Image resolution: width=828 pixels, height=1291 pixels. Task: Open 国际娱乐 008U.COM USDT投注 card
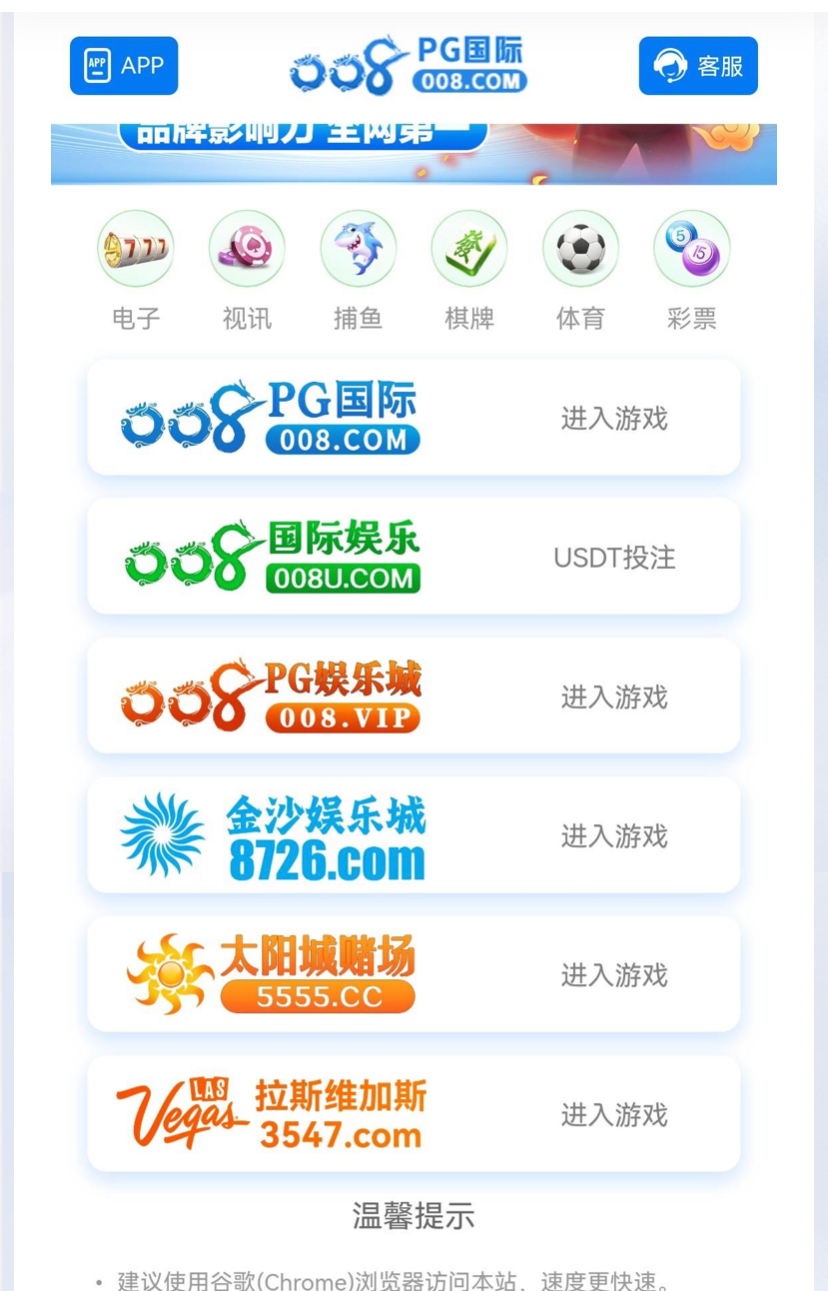pyautogui.click(x=414, y=557)
